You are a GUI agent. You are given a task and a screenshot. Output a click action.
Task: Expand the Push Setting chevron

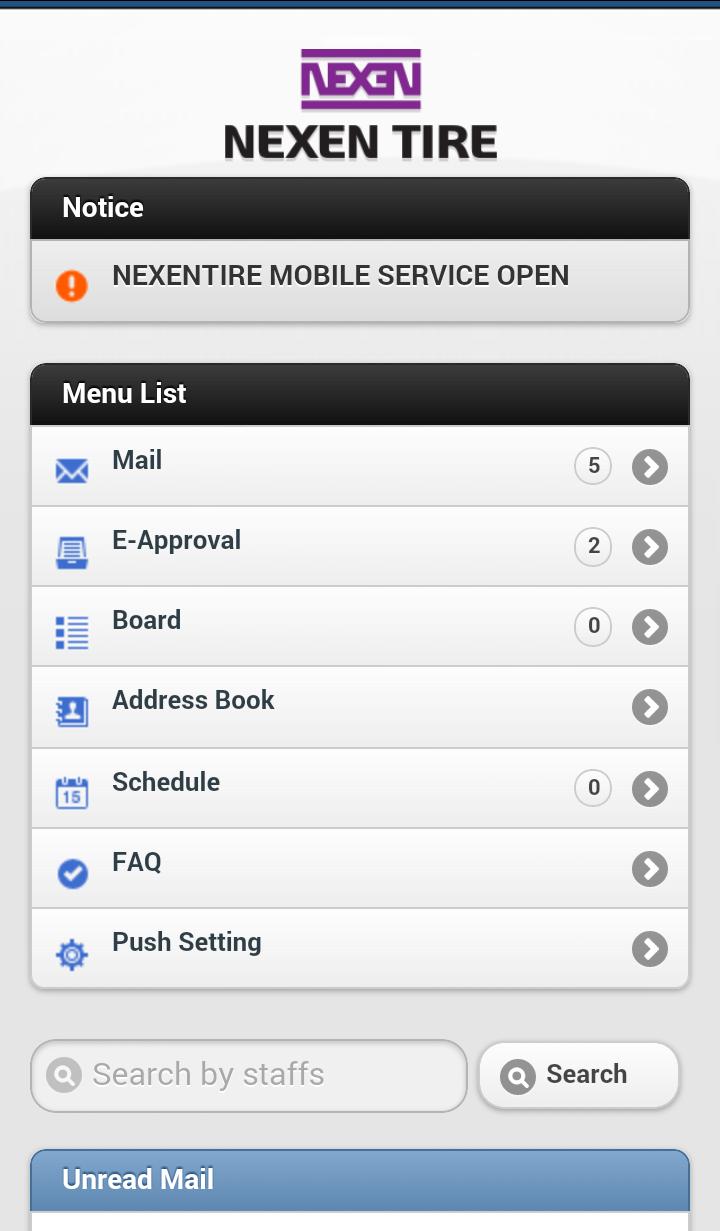(x=649, y=948)
